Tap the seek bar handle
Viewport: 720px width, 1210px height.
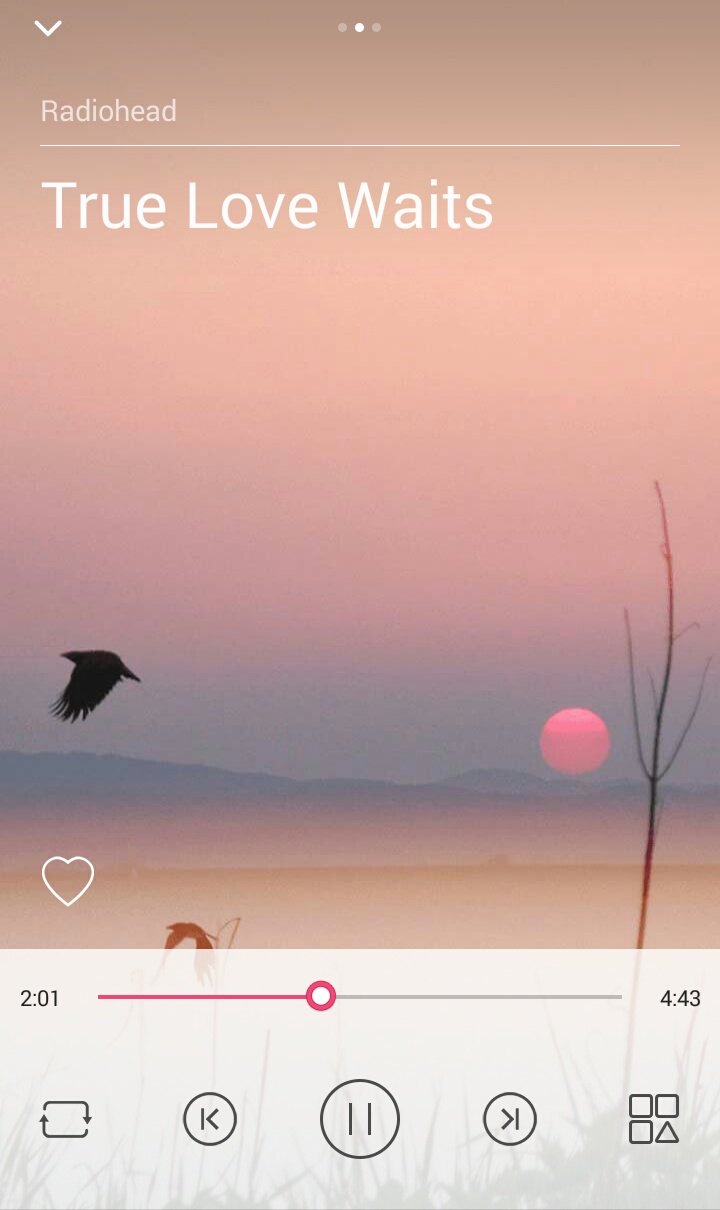coord(321,997)
